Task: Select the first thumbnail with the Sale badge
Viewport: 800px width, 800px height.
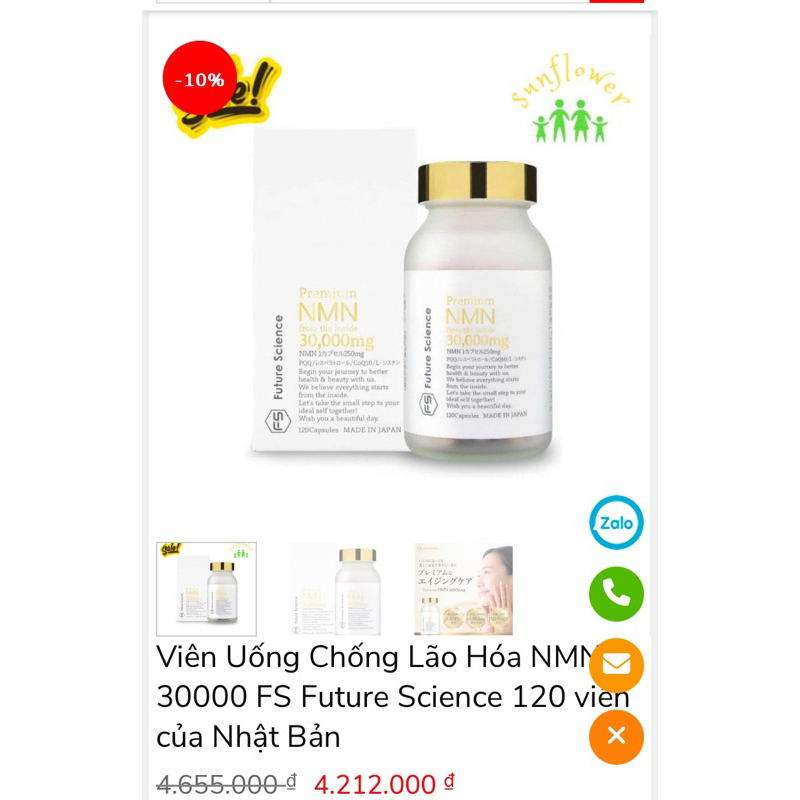Action: click(207, 589)
